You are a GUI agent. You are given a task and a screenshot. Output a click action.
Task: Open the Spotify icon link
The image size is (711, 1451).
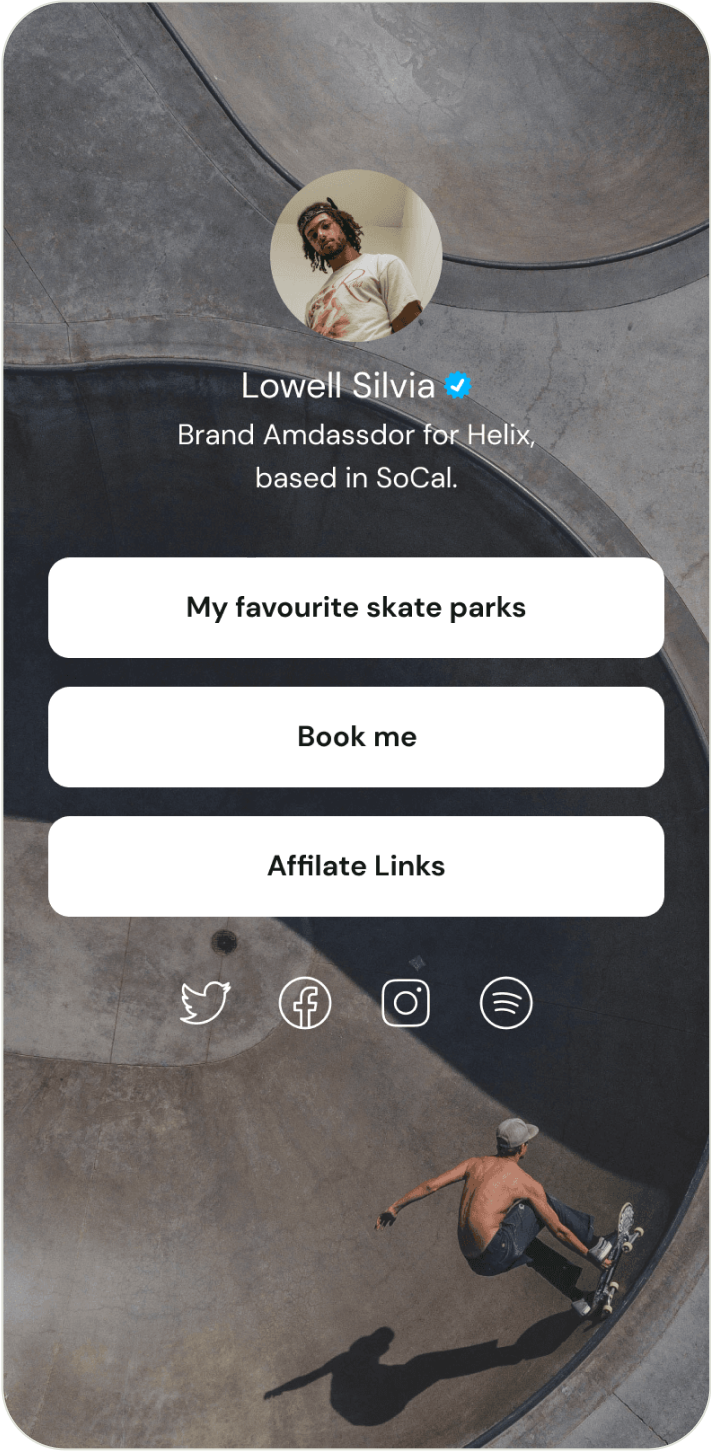[506, 1003]
